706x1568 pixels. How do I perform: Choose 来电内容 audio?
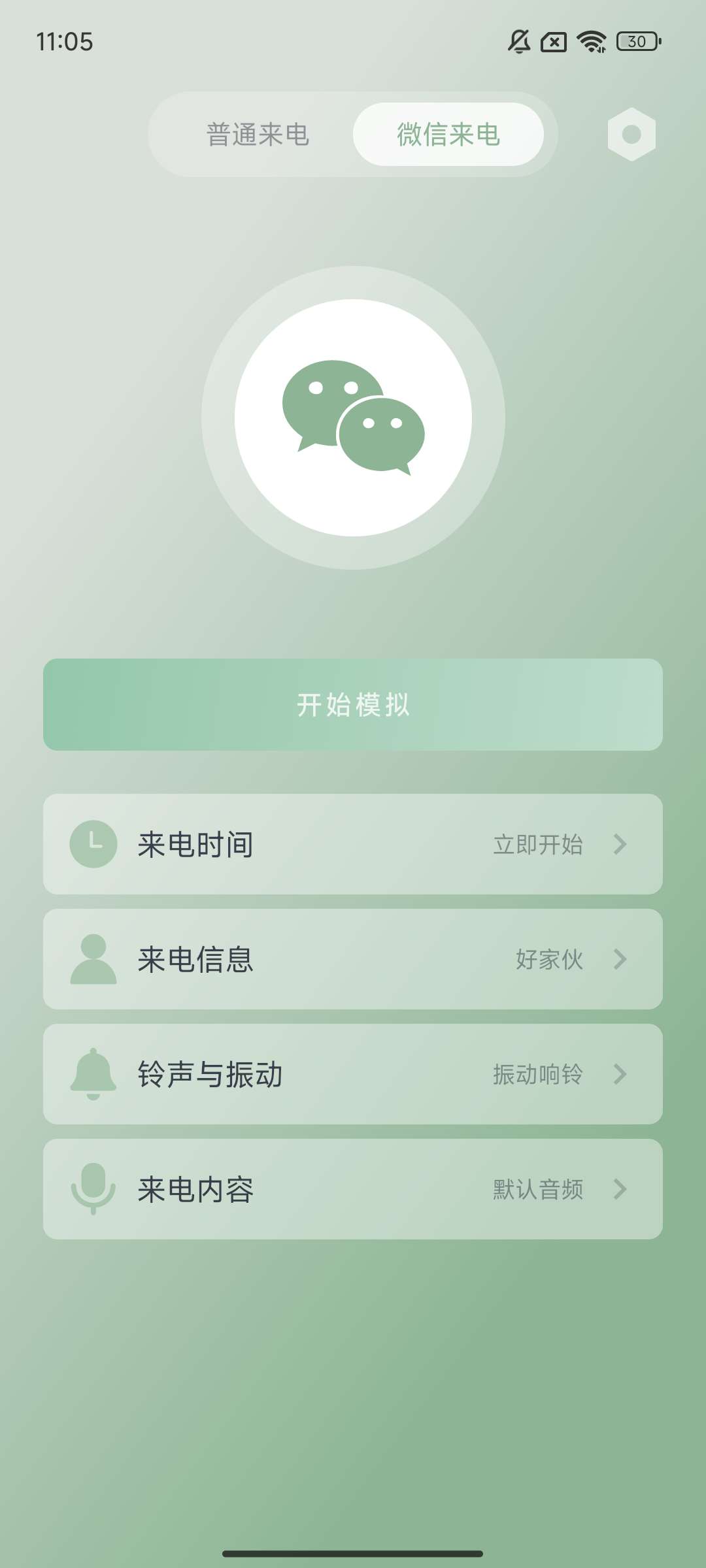353,1189
